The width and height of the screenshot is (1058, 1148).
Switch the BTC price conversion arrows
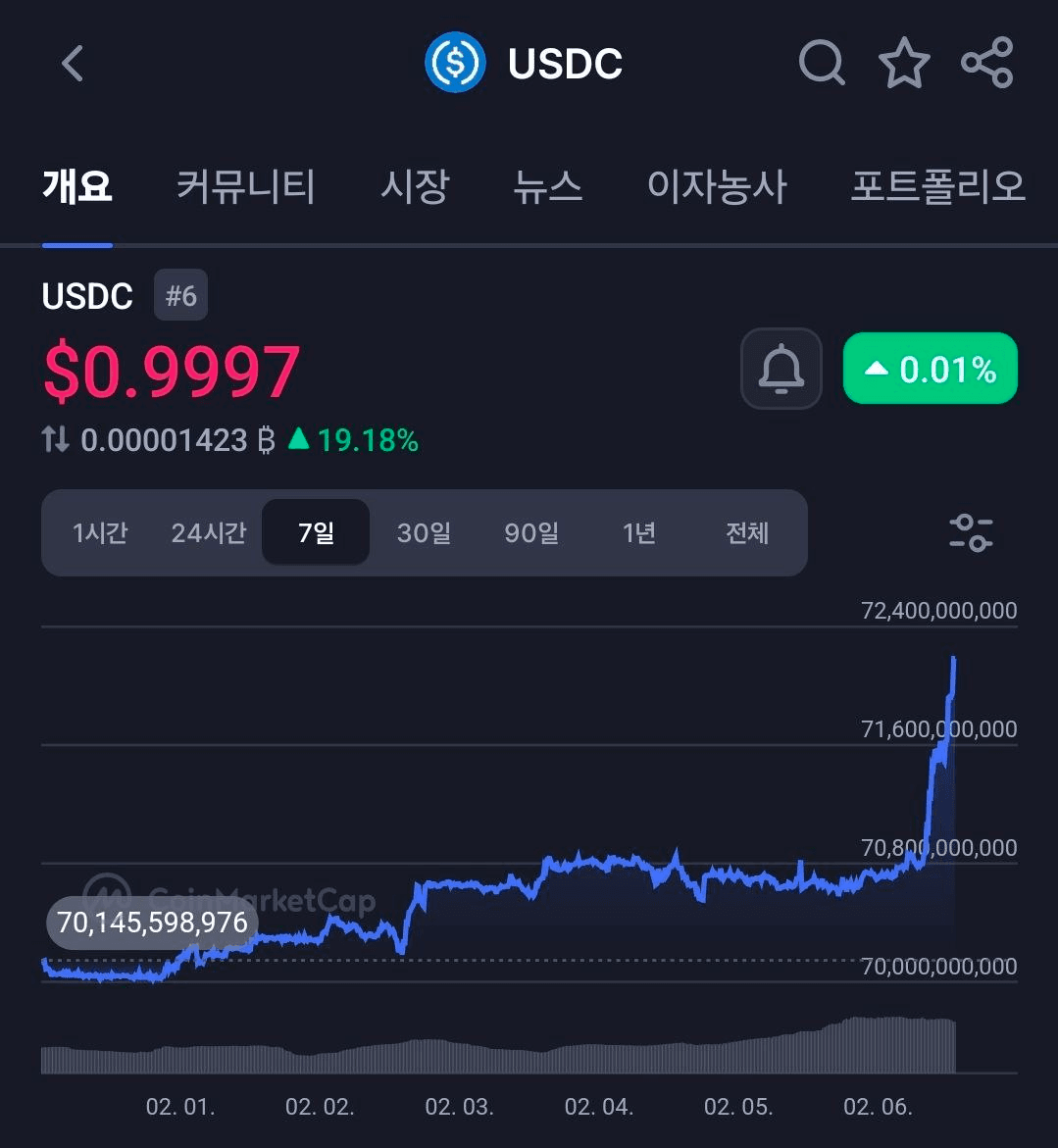(56, 440)
